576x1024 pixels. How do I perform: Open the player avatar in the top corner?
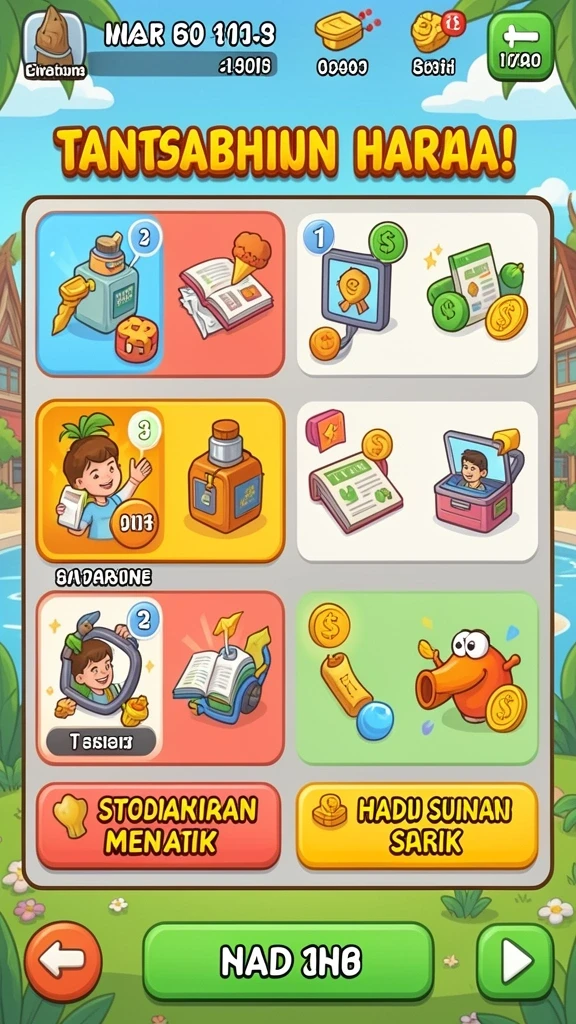pyautogui.click(x=54, y=42)
